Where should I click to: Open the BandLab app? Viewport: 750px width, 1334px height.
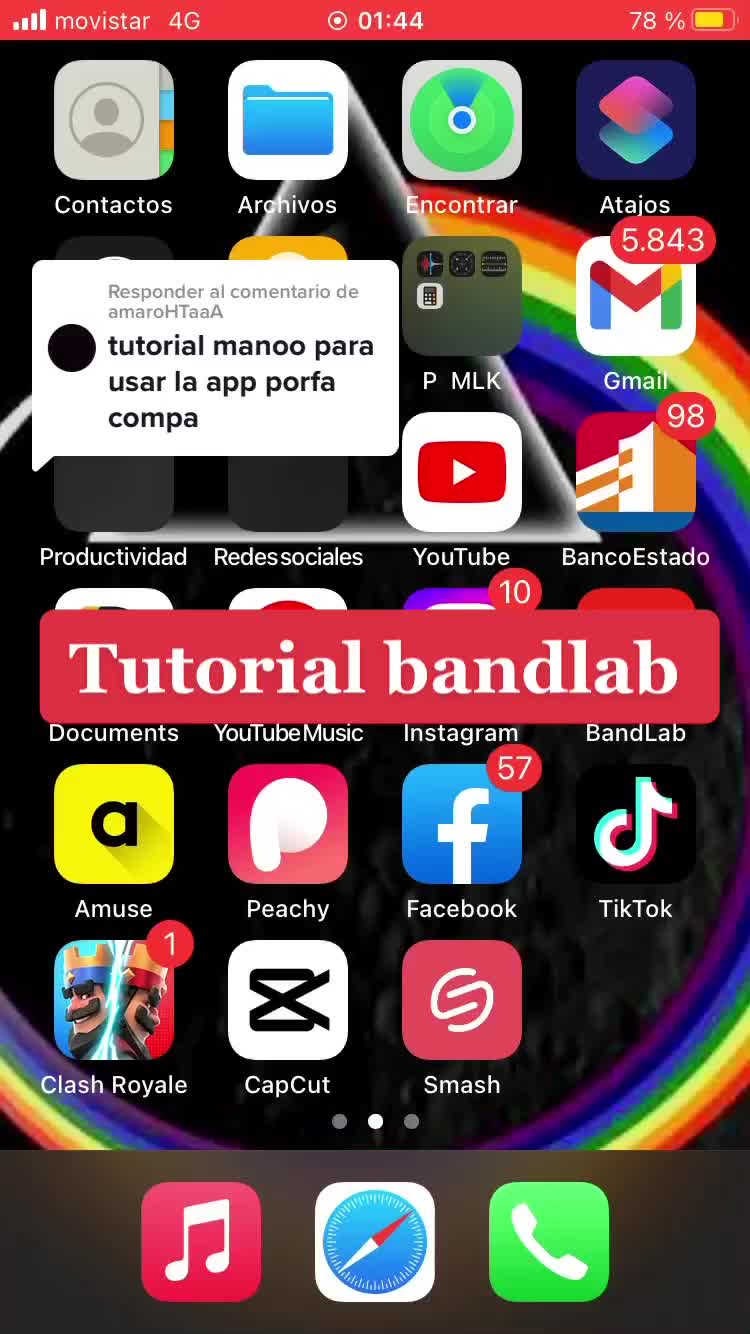tap(635, 648)
